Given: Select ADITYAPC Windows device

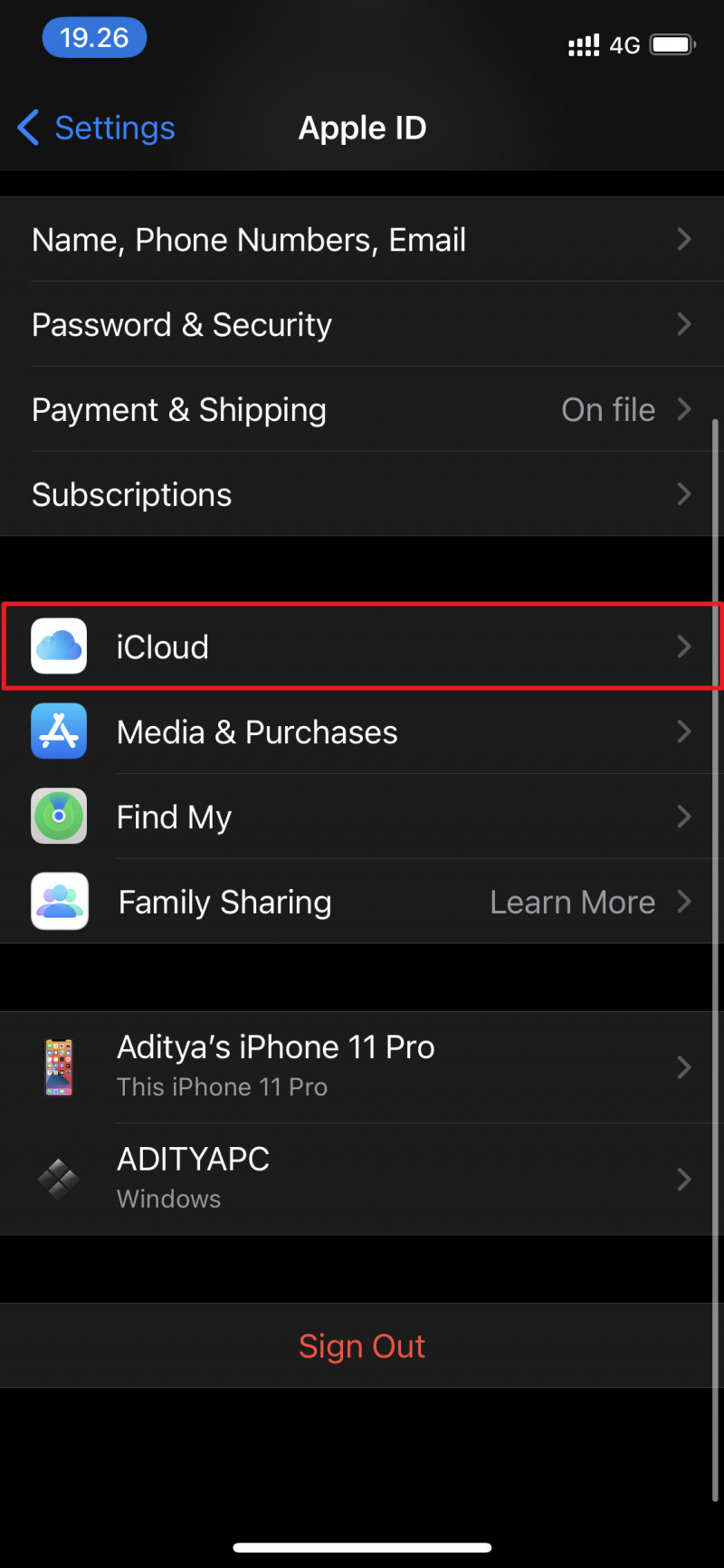Looking at the screenshot, I should (362, 1178).
